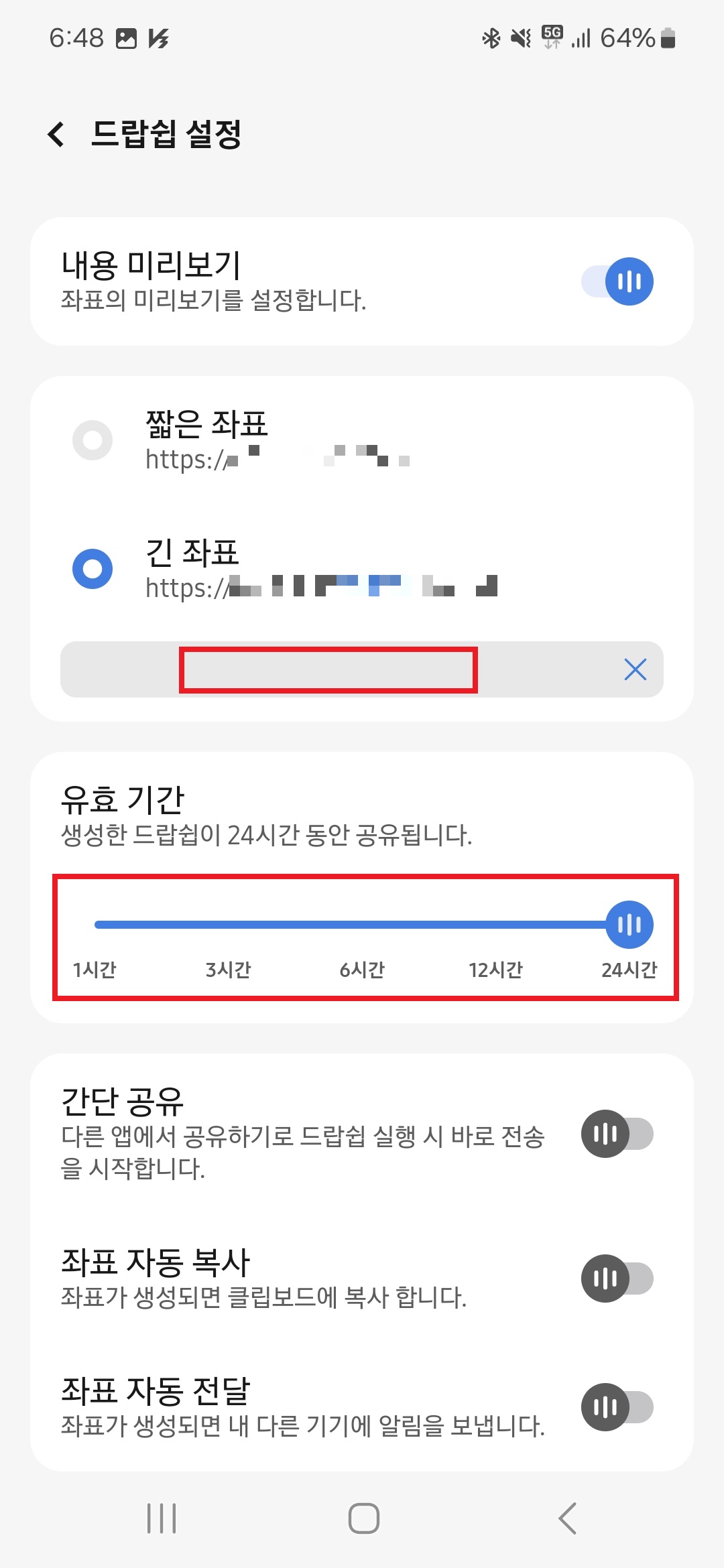
Task: Click the grayed-out link input field
Action: coord(328,669)
